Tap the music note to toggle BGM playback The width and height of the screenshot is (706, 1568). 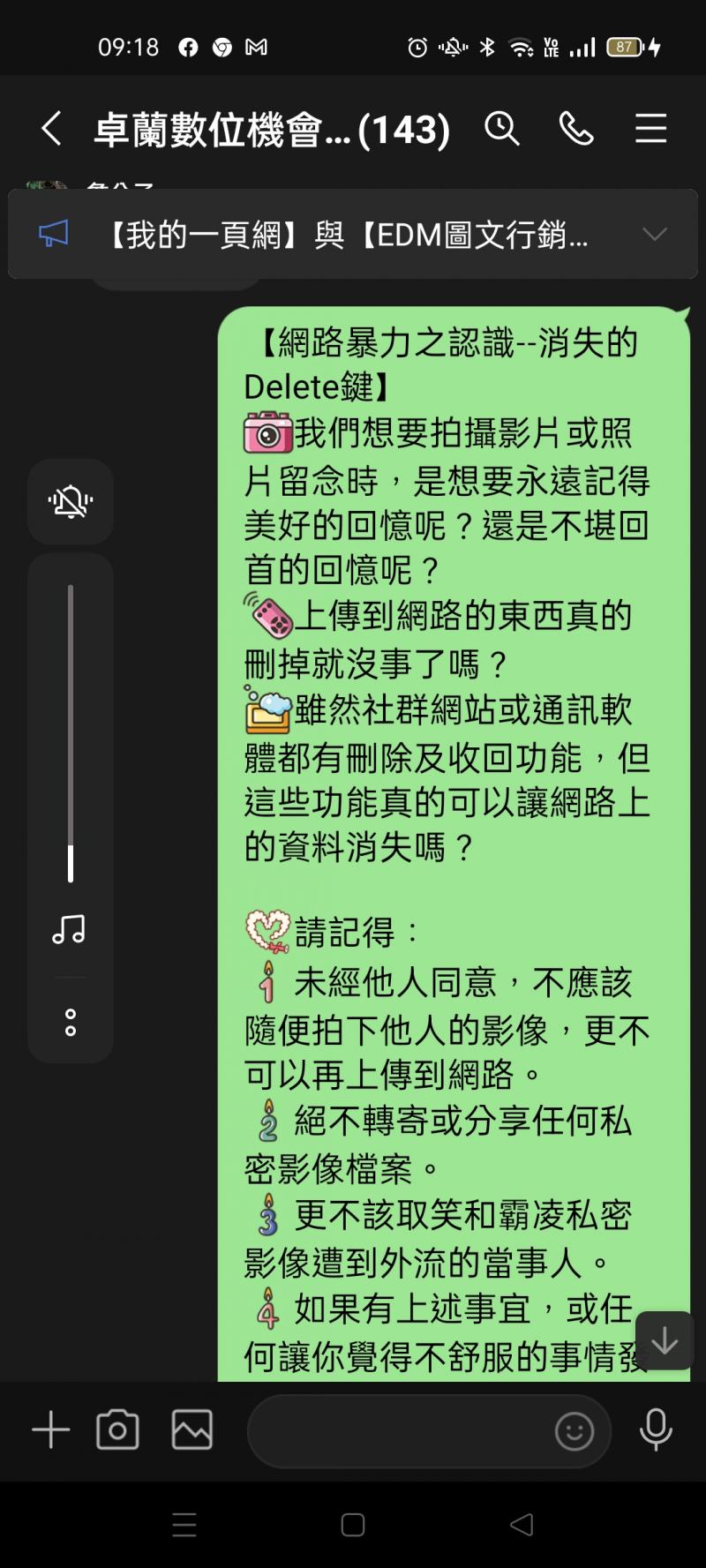pos(70,929)
